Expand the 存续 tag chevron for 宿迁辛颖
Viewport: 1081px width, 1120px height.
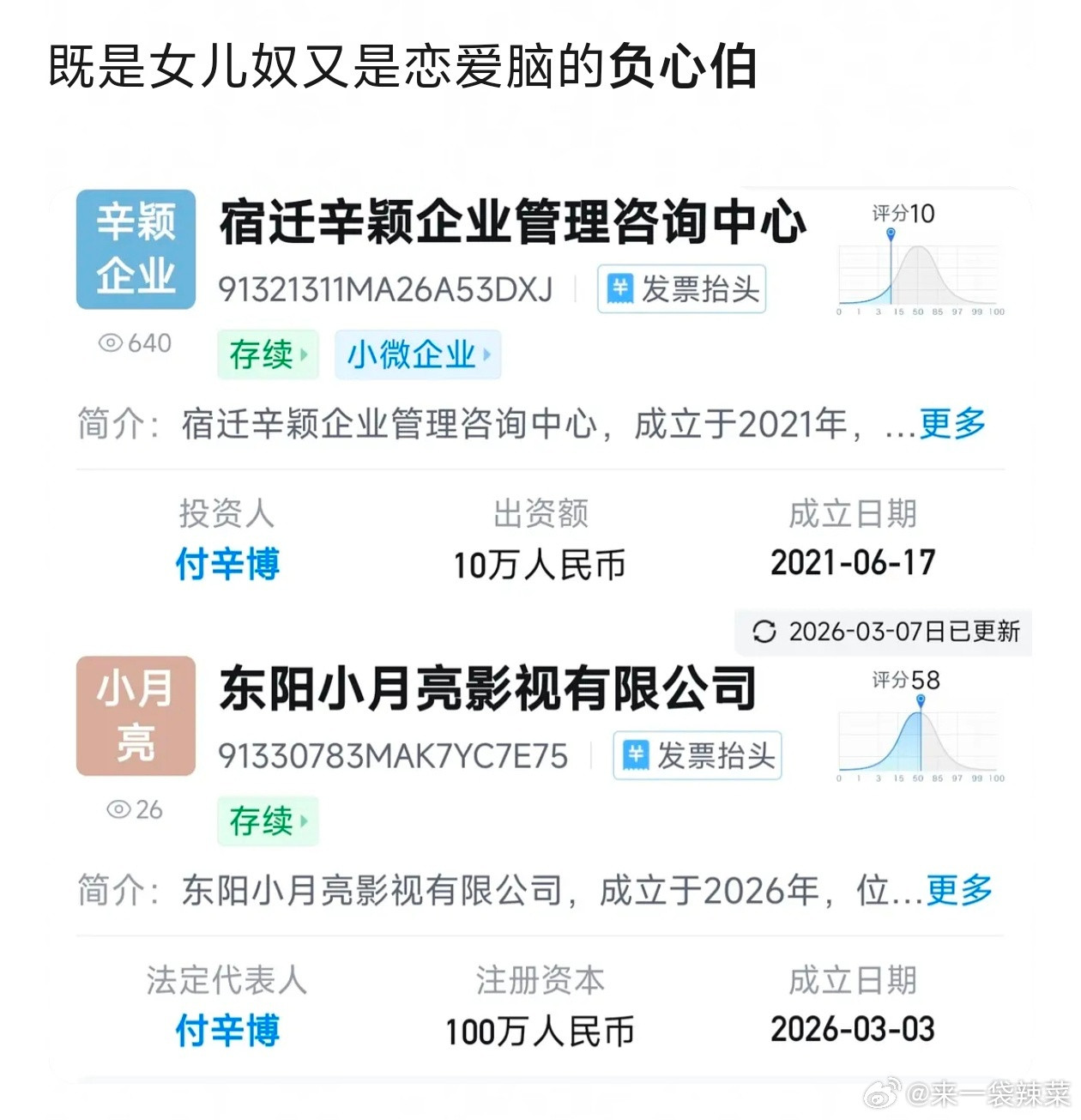click(302, 354)
